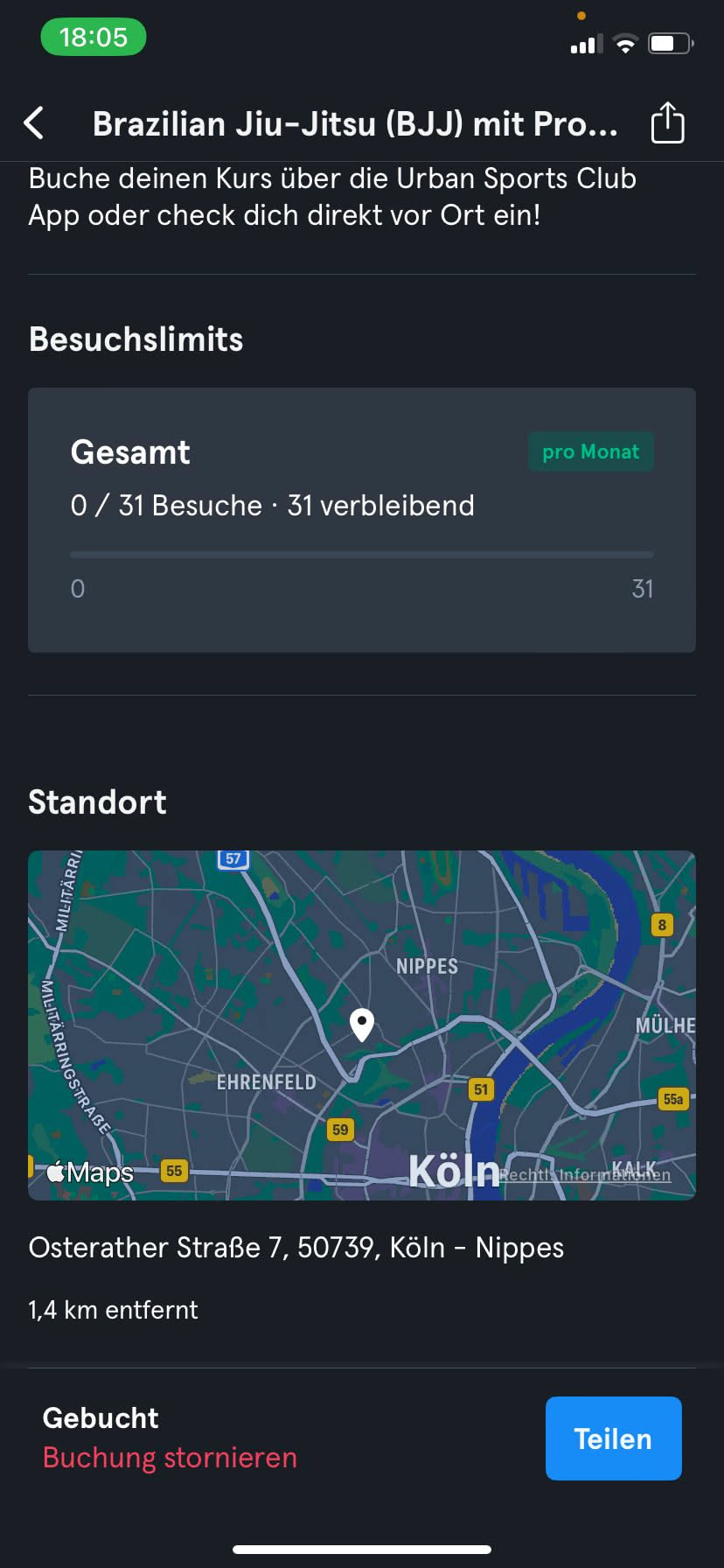
Task: Open the share icon in the header
Action: click(667, 122)
